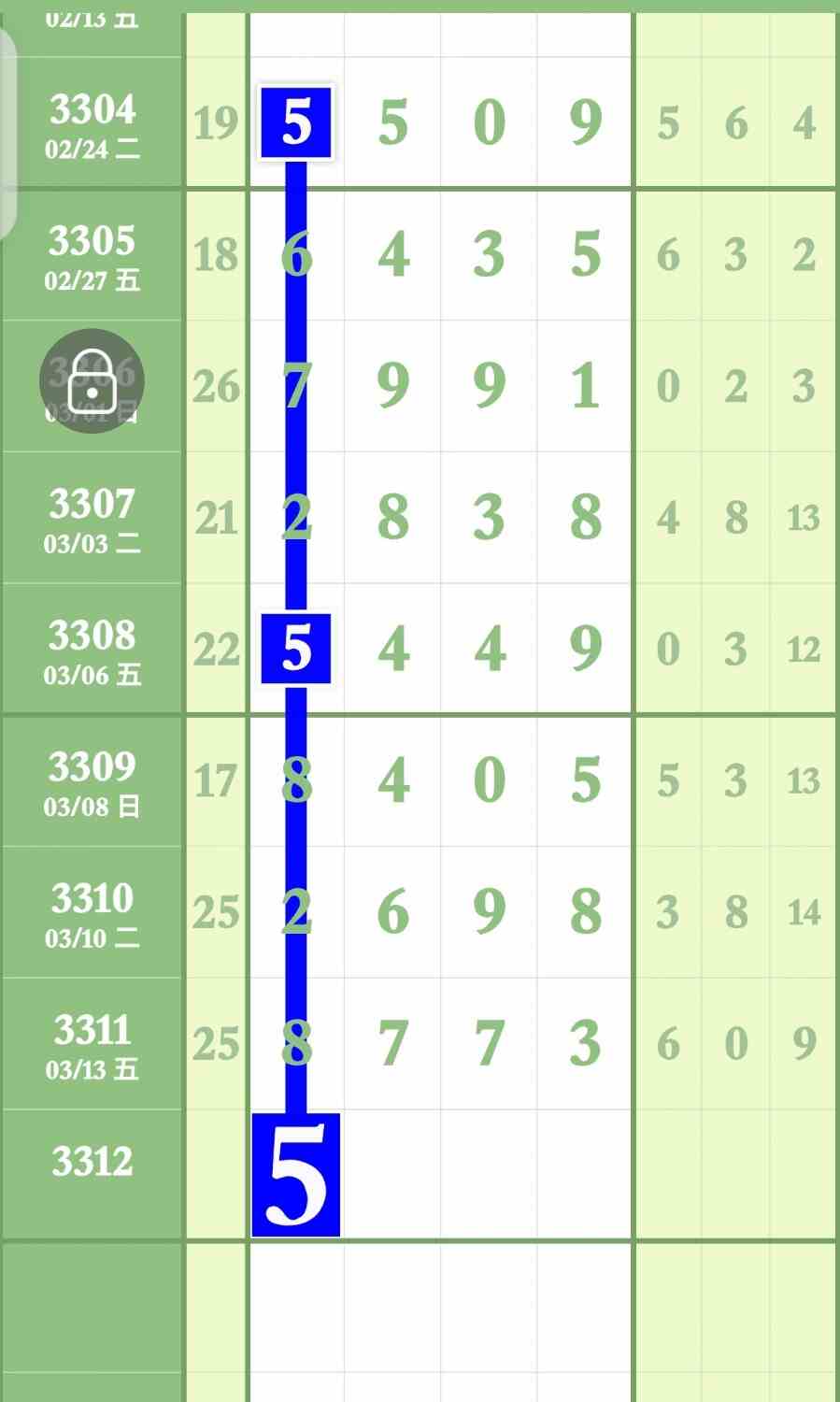The image size is (840, 1402).
Task: Open the side handle on the left edge
Action: pos(7,131)
